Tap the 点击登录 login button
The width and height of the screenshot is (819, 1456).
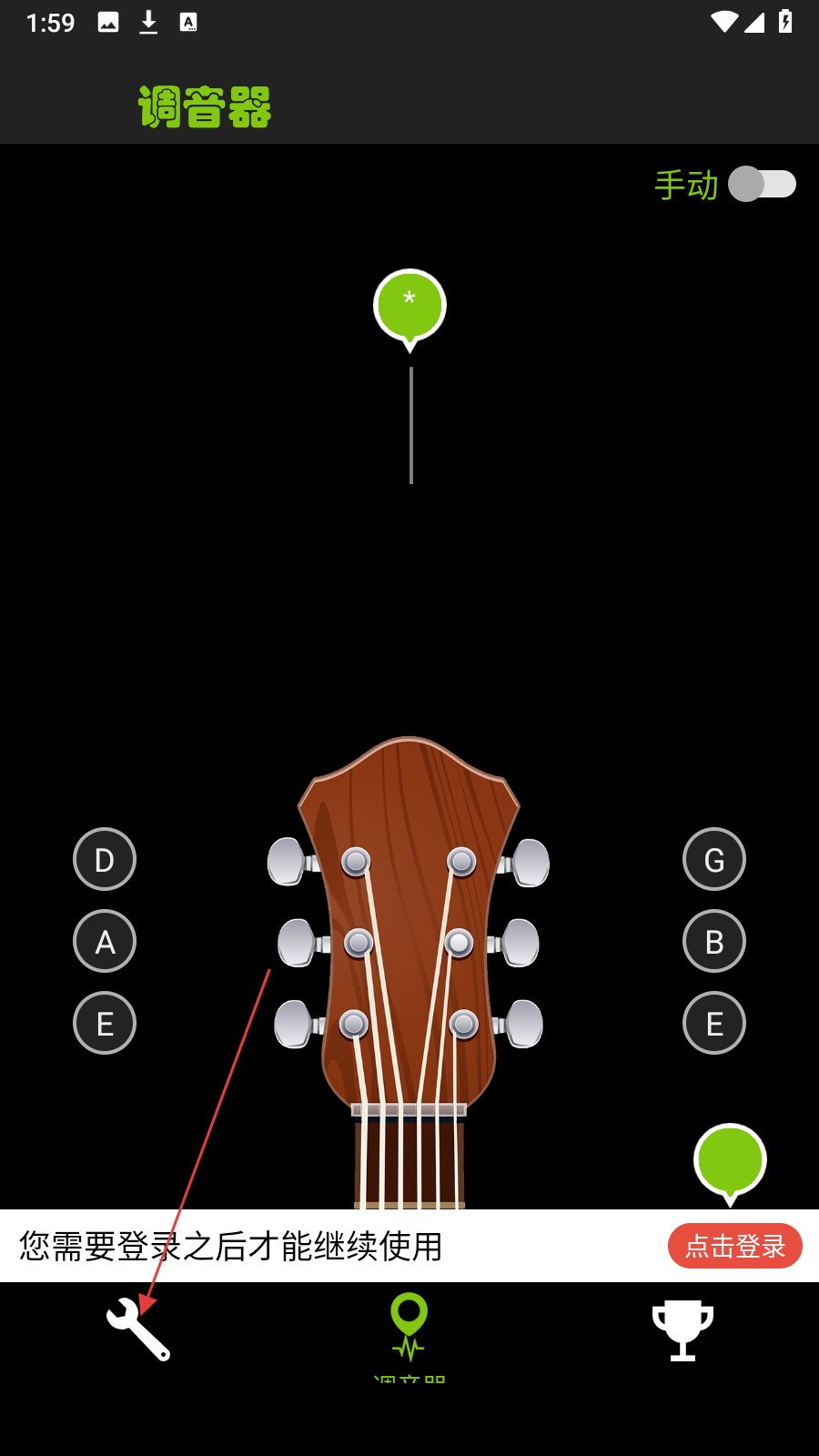tap(734, 1246)
